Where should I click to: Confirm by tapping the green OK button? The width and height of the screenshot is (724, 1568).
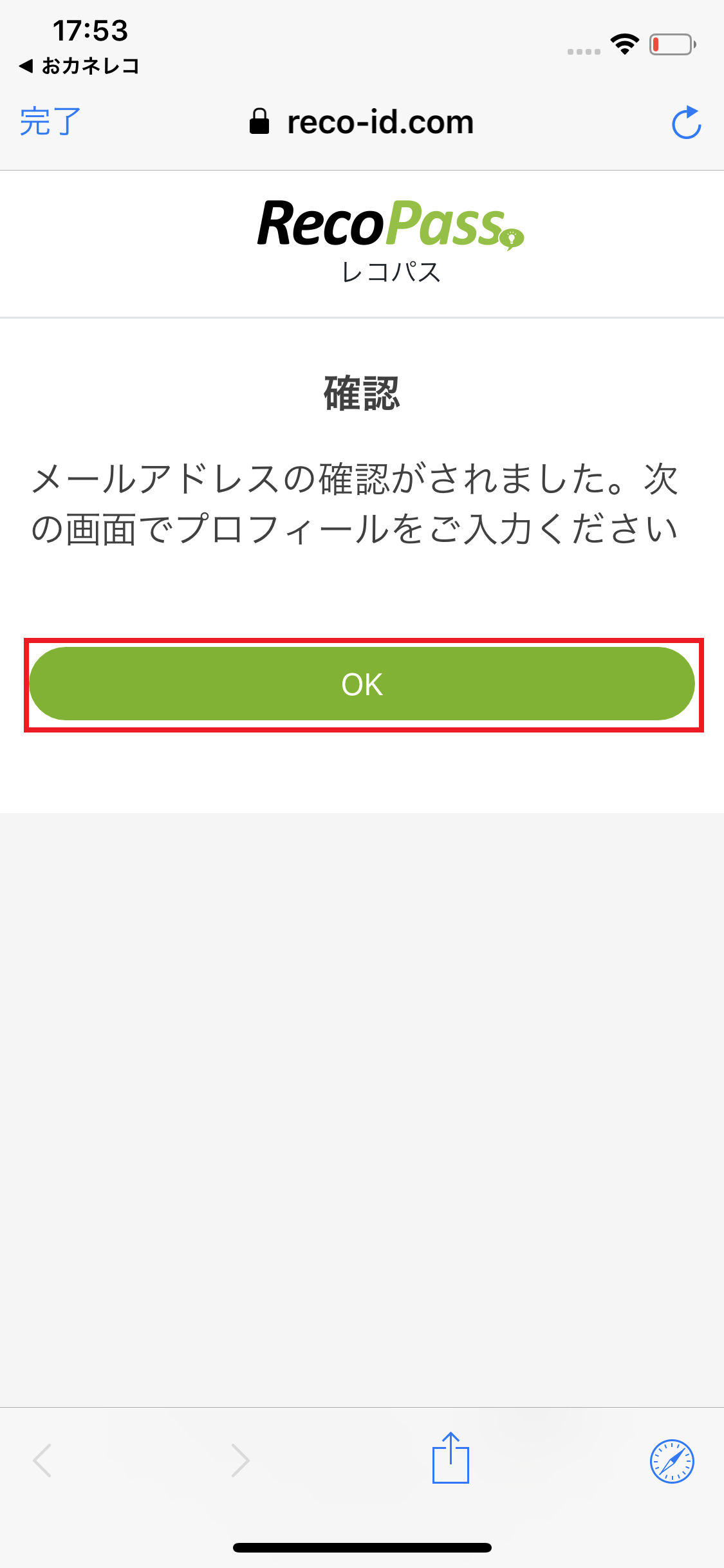pyautogui.click(x=362, y=684)
